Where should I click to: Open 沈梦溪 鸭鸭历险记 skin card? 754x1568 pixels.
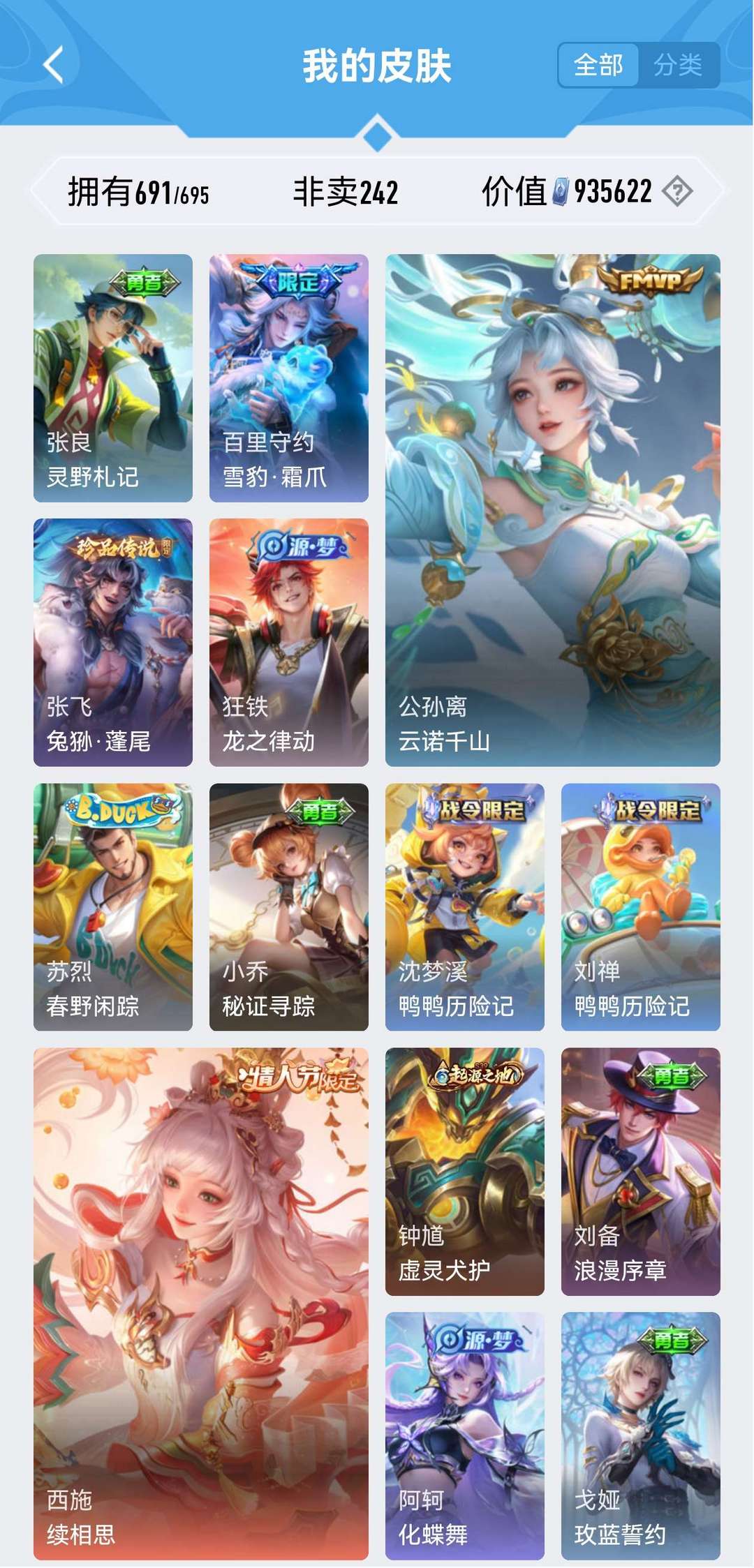tap(465, 906)
